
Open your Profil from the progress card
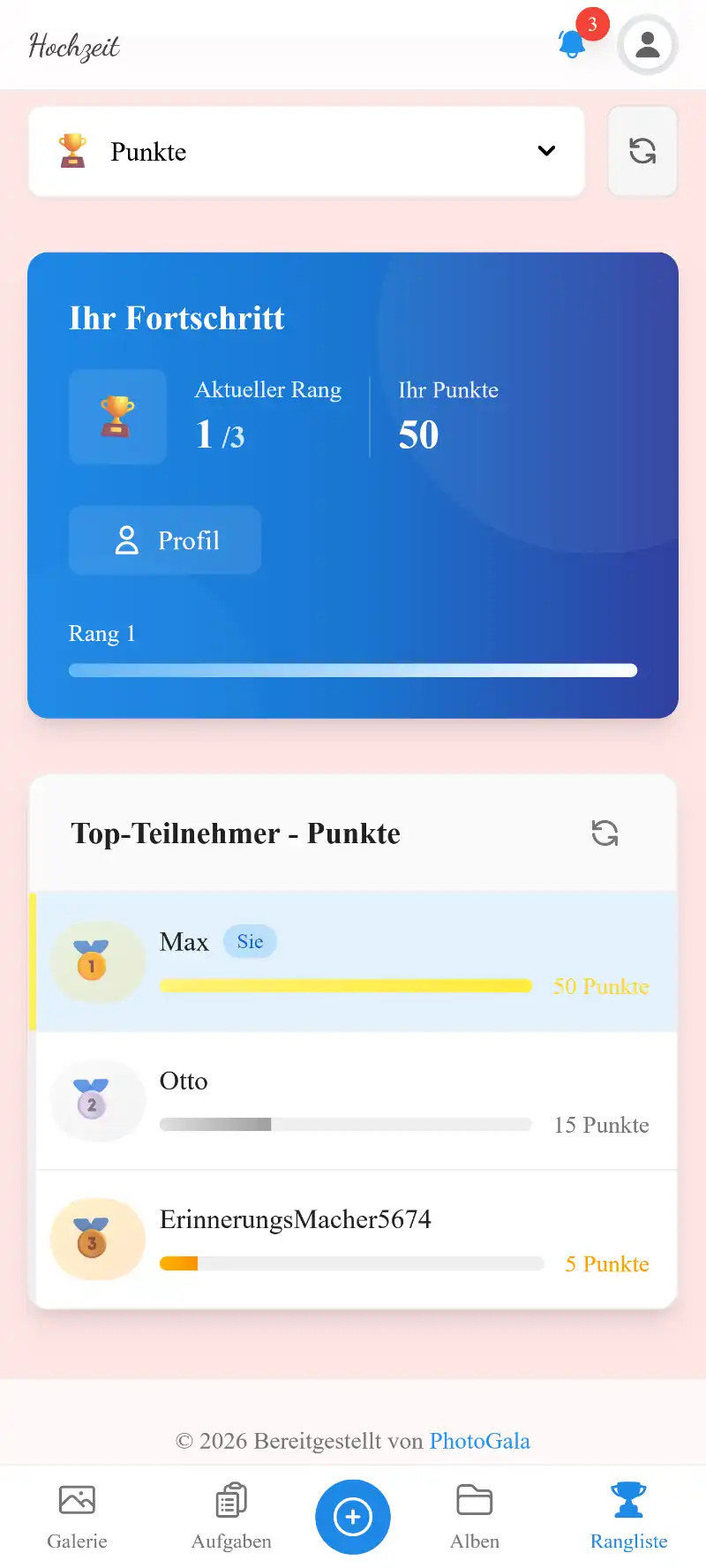[x=164, y=540]
